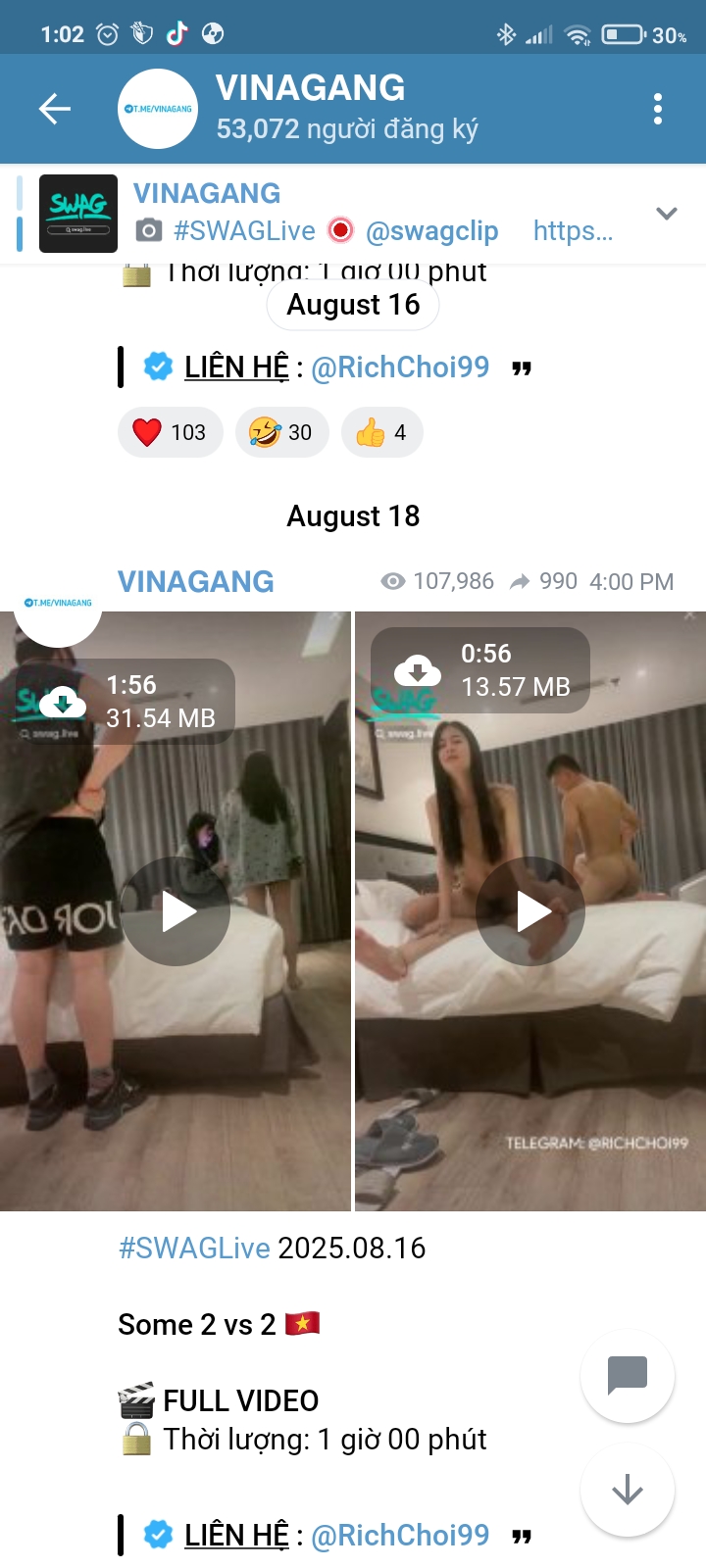Download the 1:56 video of 31.54 MB
The image size is (706, 1568).
[63, 702]
